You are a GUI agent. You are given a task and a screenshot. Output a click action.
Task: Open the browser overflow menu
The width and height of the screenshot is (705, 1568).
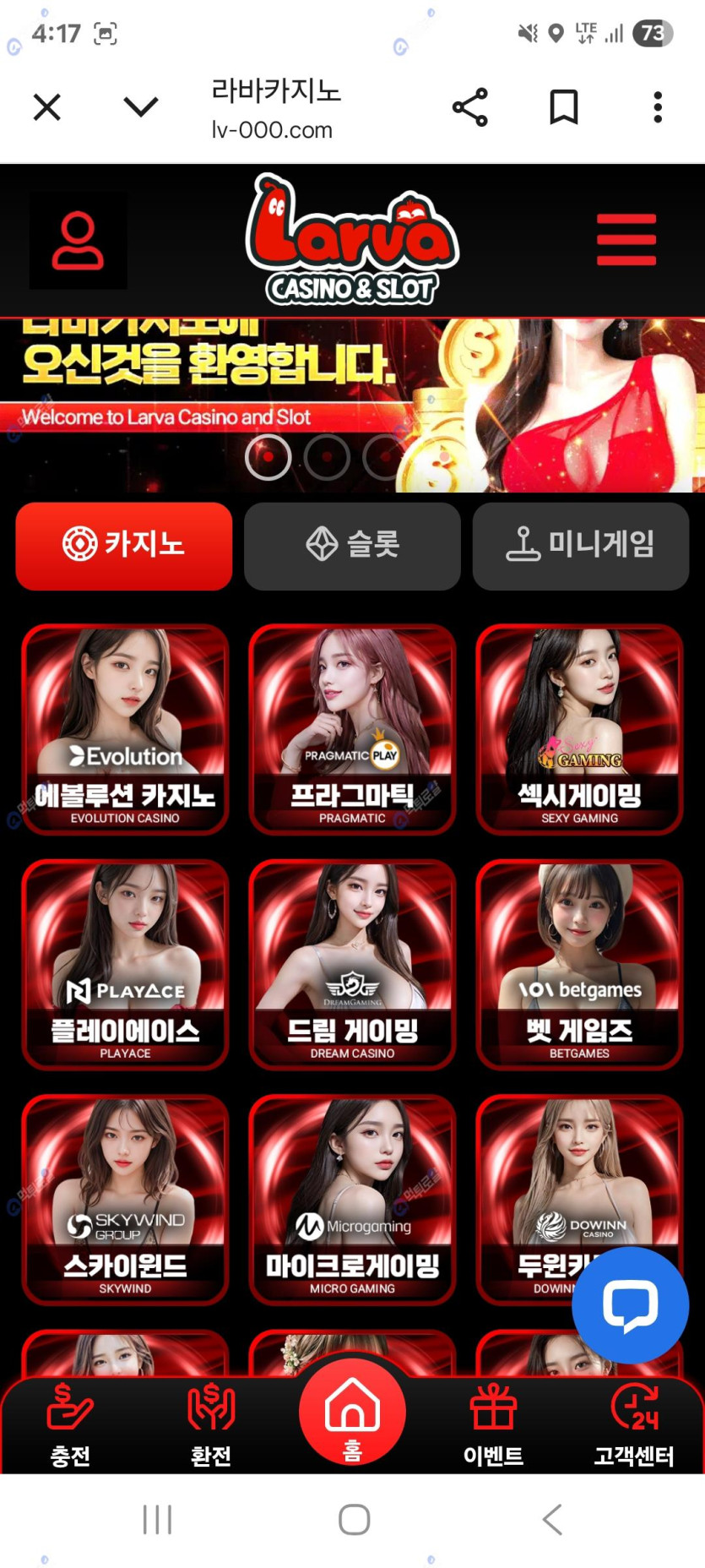coord(658,107)
